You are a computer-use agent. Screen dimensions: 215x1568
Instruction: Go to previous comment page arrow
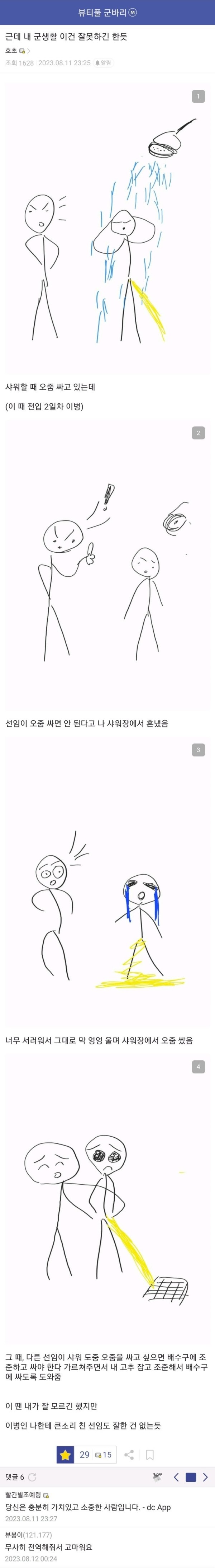tap(176, 1477)
